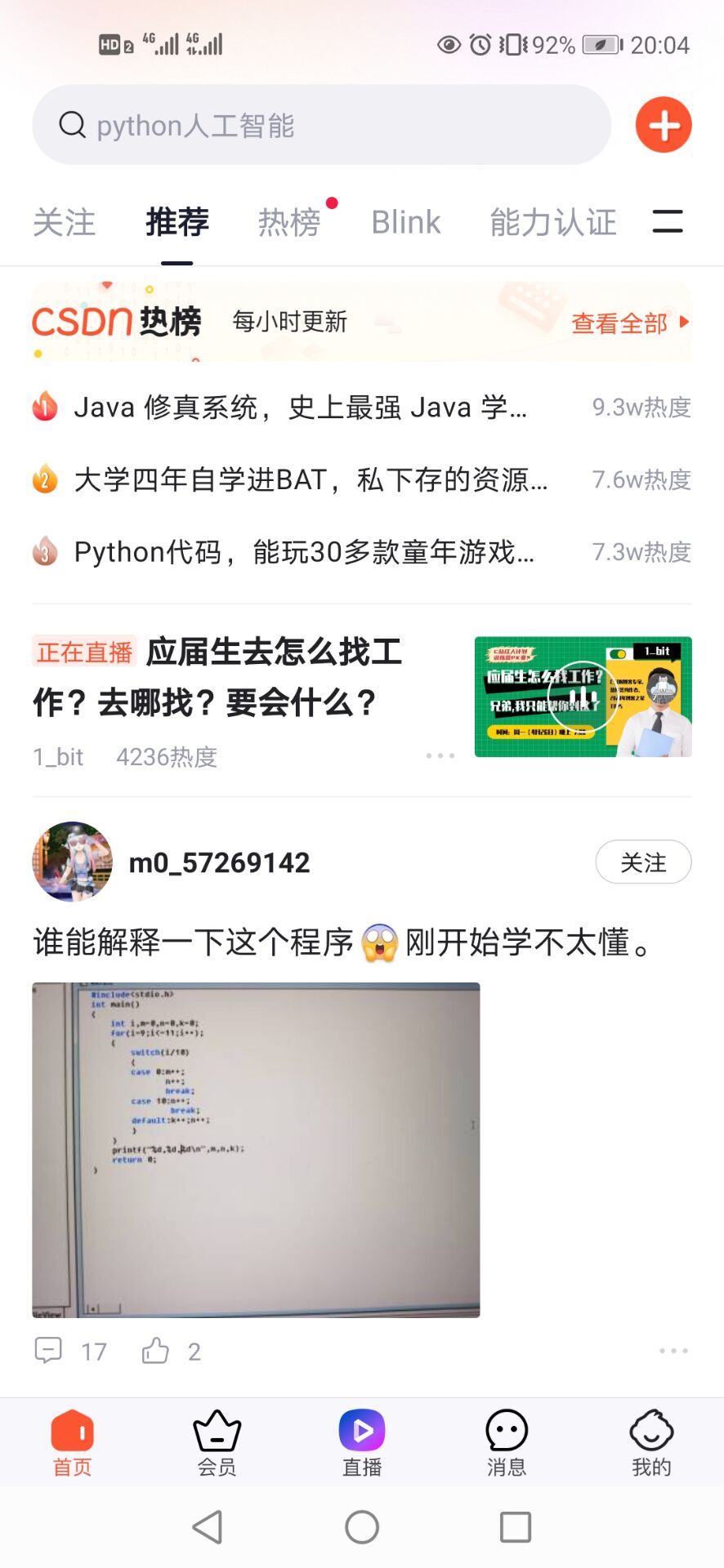Go to the 会员 tab
The width and height of the screenshot is (724, 1568).
pos(217,1442)
